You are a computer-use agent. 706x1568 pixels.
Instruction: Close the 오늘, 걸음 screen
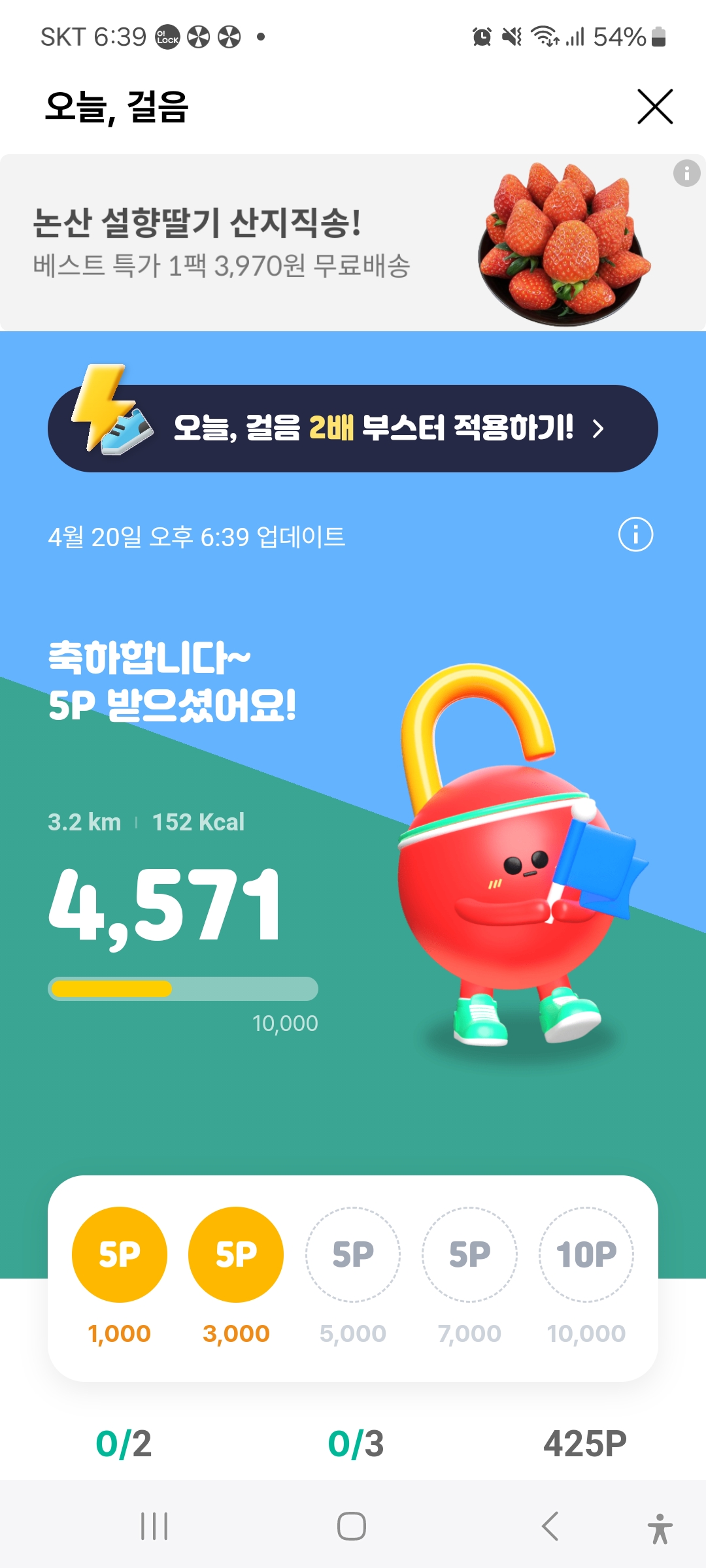point(655,106)
